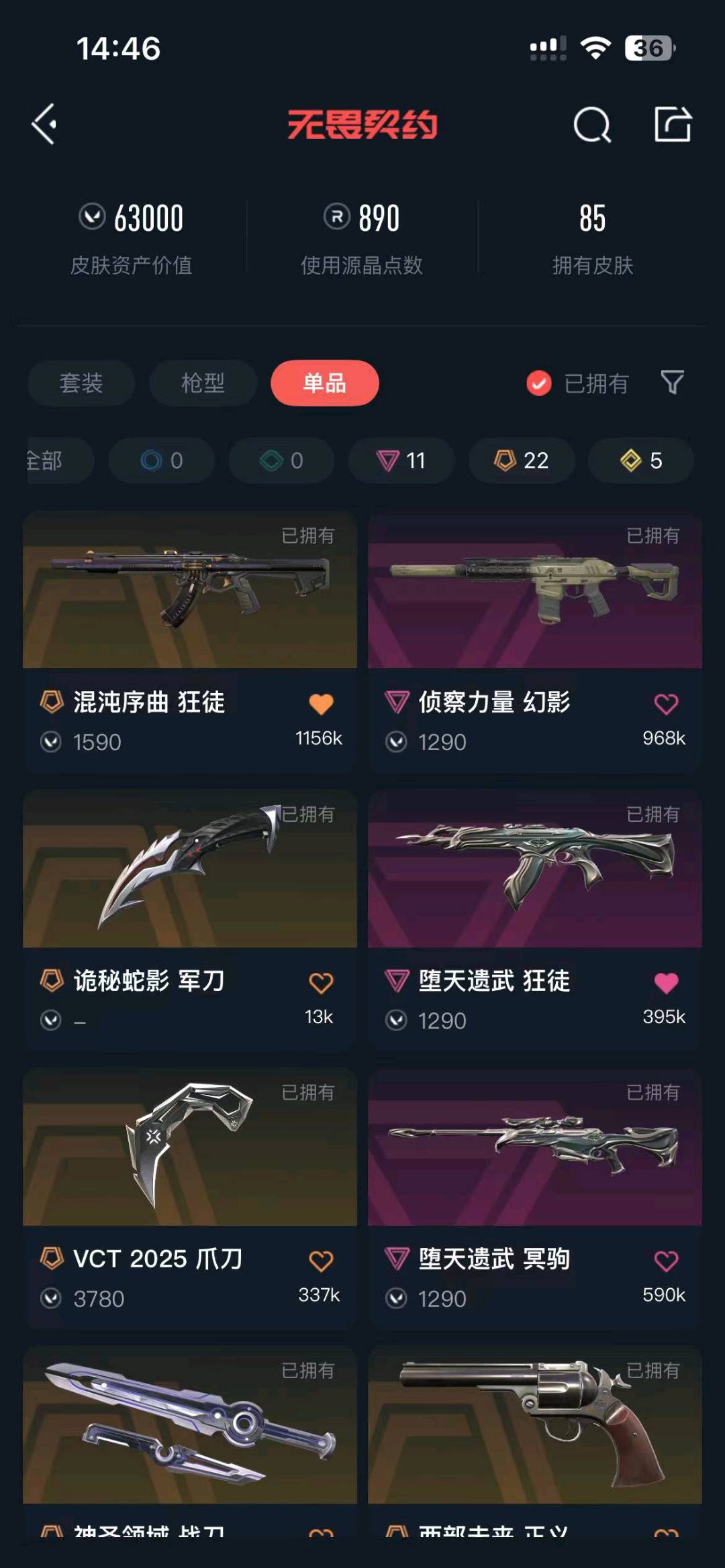The image size is (725, 1568).
Task: Filter by the orange tier chip showing 22
Action: [522, 460]
